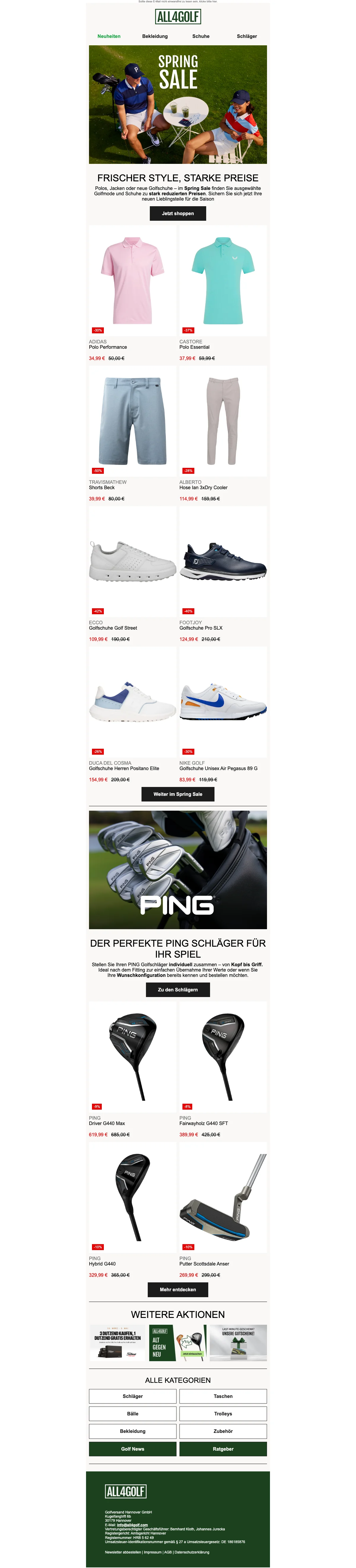356x1568 pixels.
Task: Select the Taschen category button
Action: [223, 1396]
